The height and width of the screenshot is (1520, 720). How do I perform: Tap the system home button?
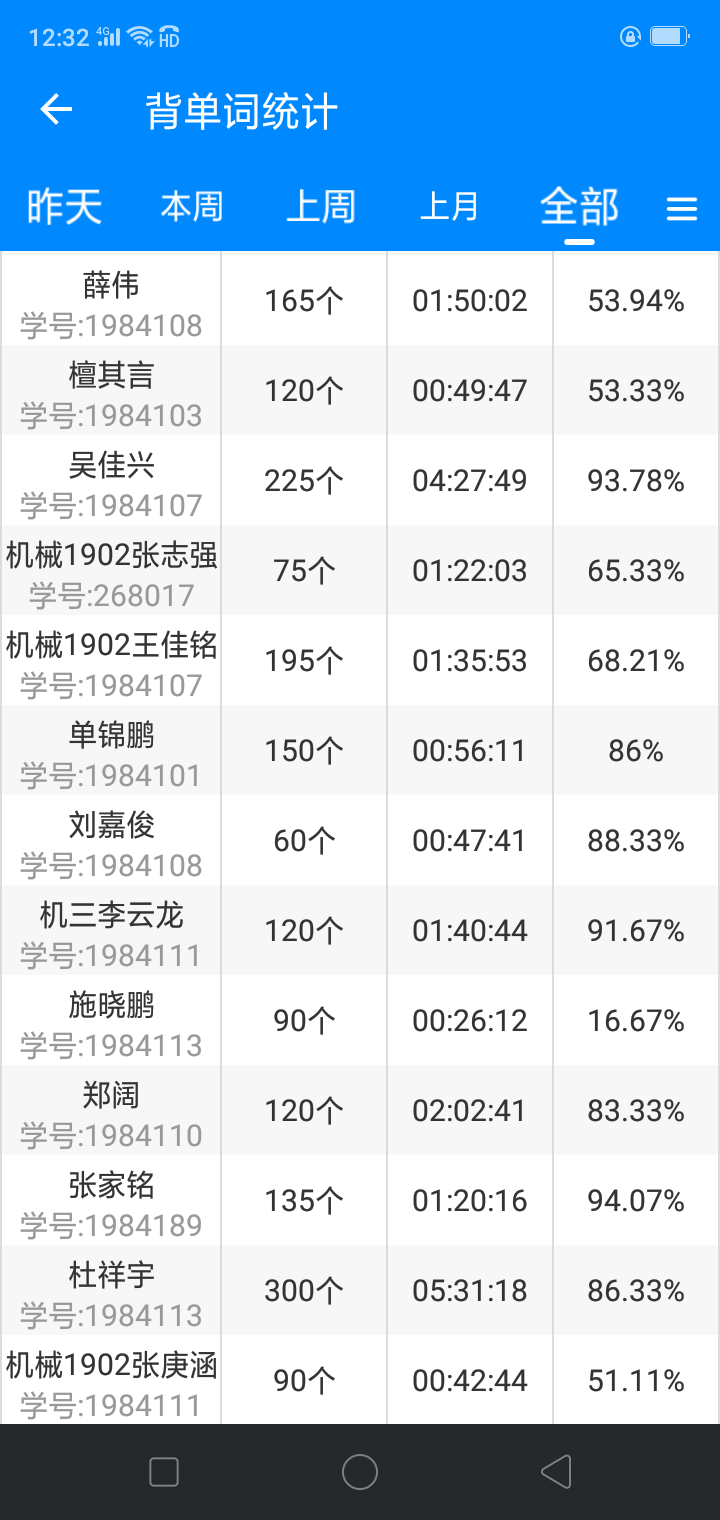tap(360, 1472)
